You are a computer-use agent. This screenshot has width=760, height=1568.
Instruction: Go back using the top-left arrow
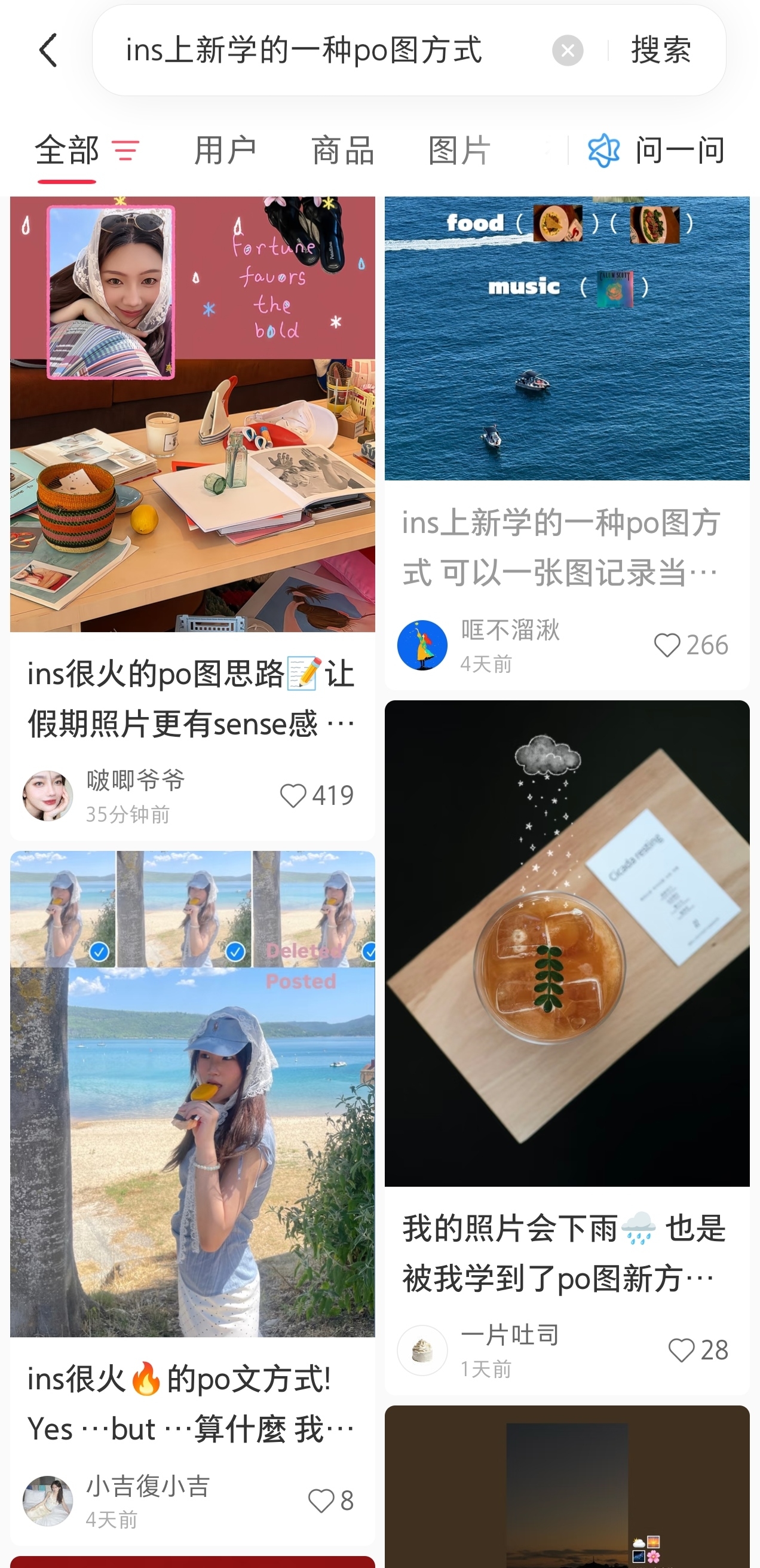tap(48, 50)
